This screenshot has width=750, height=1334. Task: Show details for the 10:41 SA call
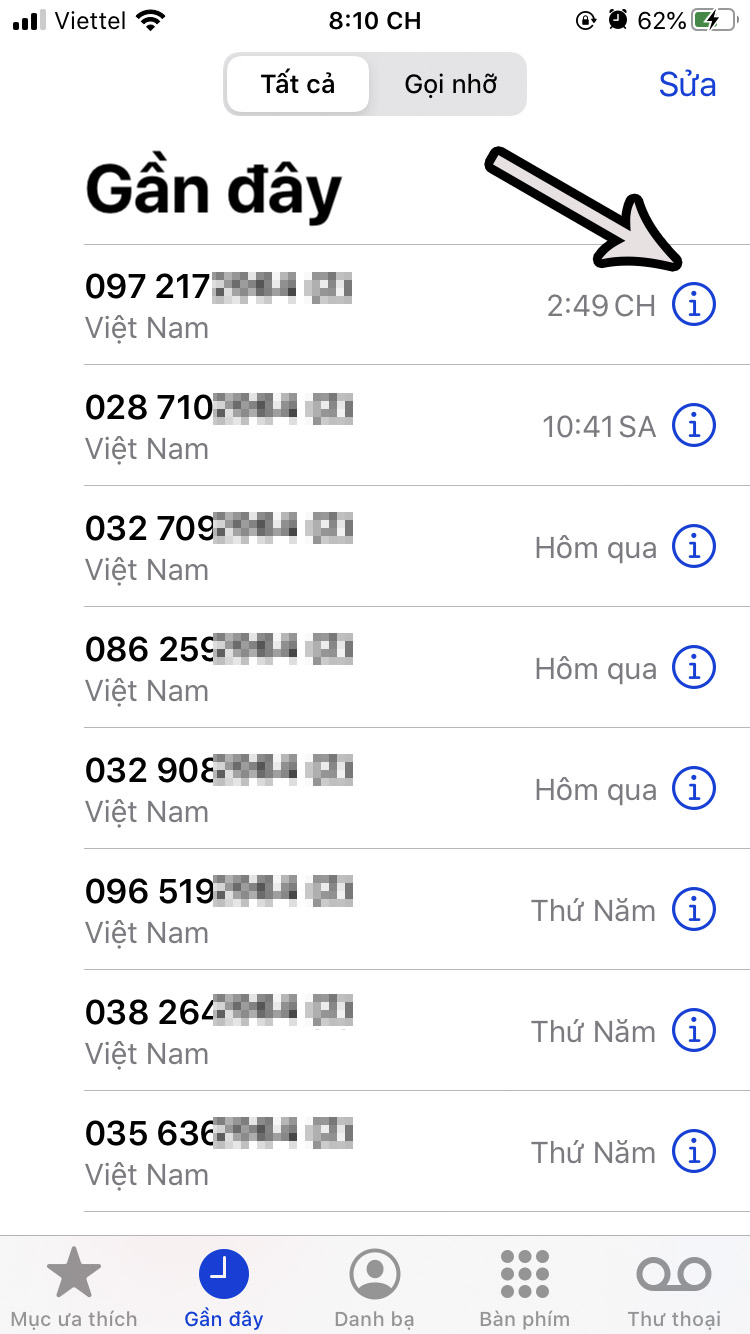694,426
